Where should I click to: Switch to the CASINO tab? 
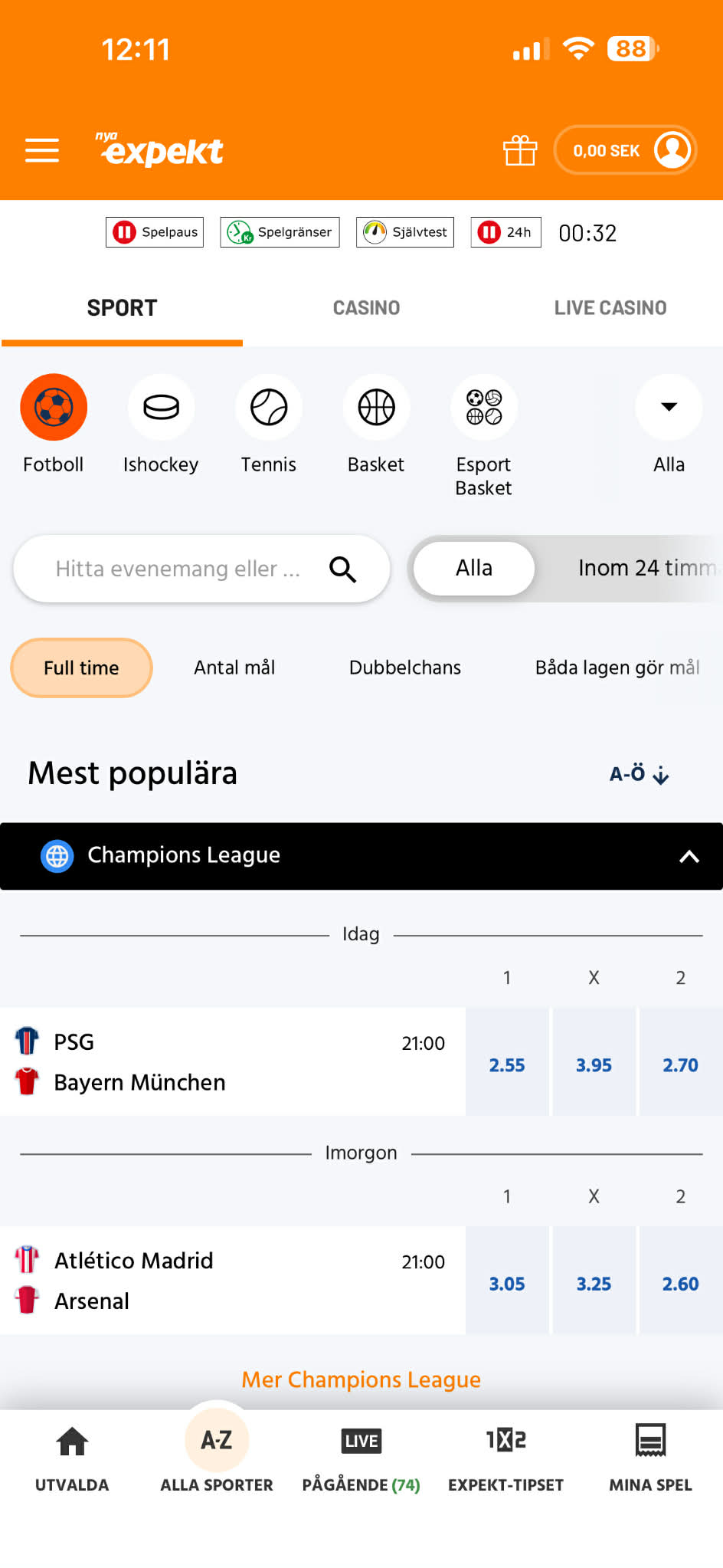(365, 307)
